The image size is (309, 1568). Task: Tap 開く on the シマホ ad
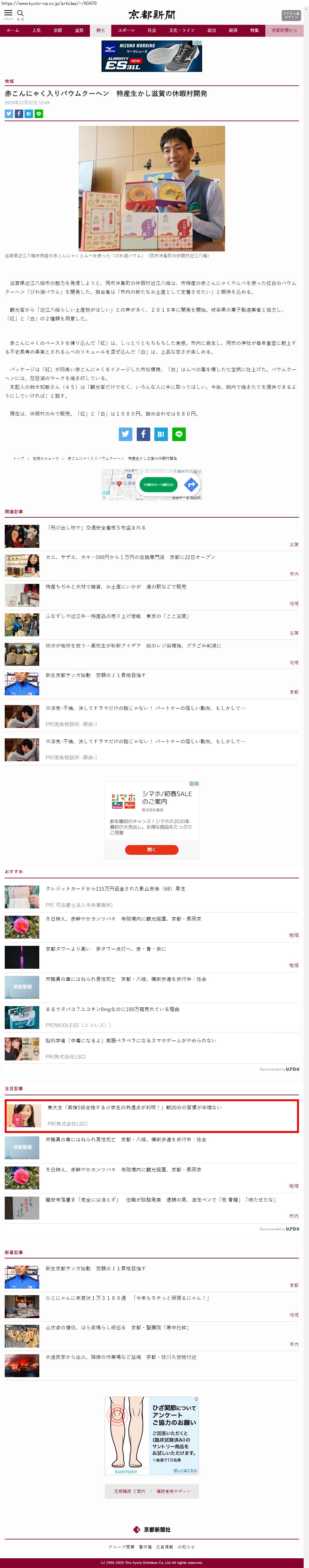[x=152, y=849]
